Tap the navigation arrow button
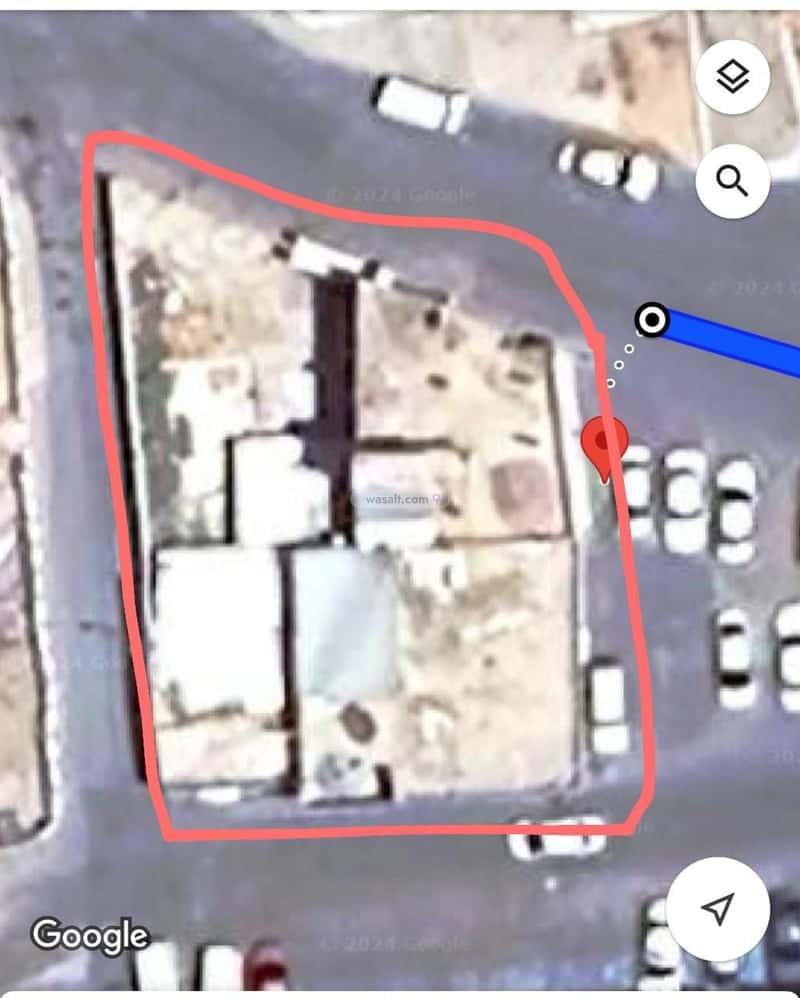The image size is (800, 998). [717, 908]
